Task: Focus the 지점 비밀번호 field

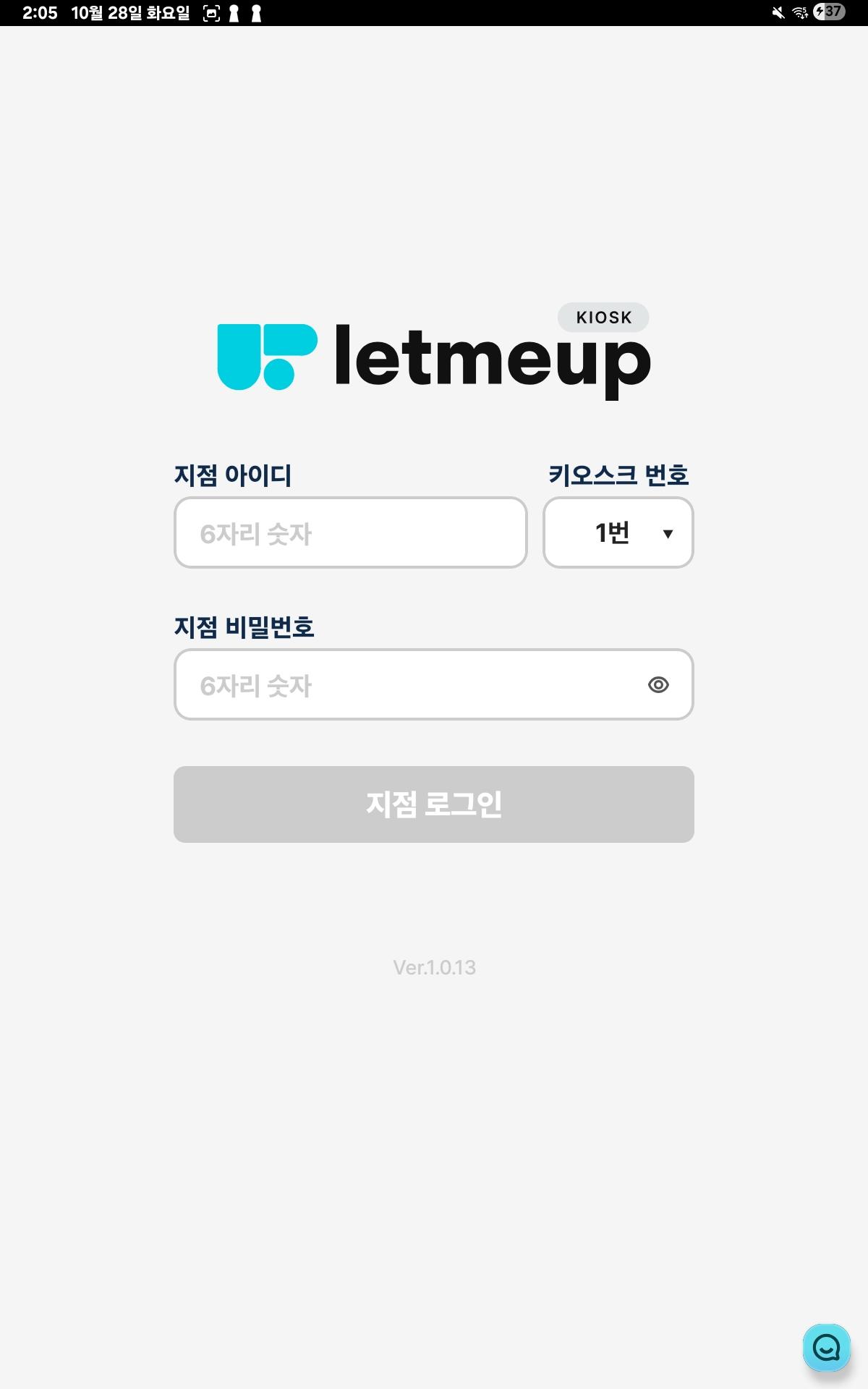Action: pos(405,685)
